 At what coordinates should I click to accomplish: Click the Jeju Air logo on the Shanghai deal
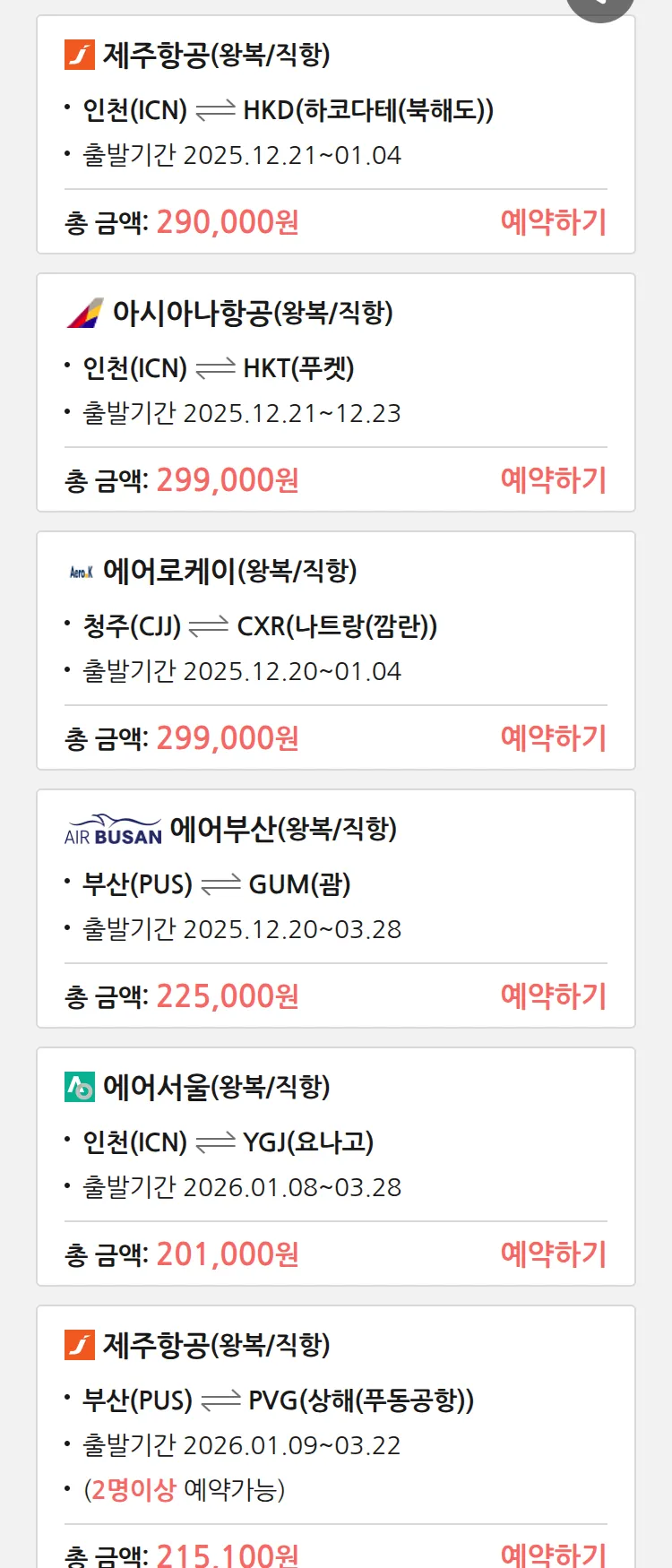(79, 1344)
